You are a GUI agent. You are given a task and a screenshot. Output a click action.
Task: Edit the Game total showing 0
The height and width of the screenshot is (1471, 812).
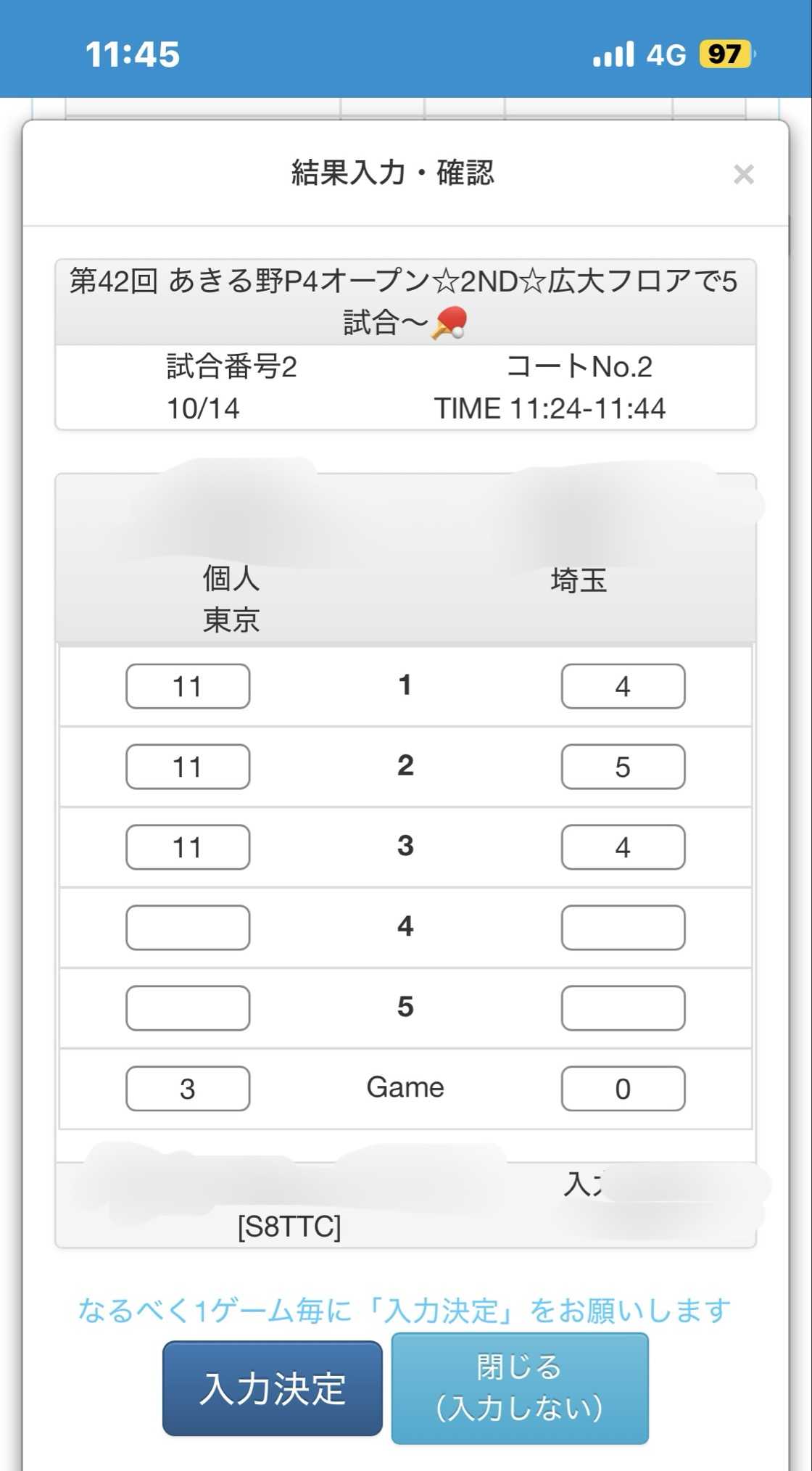[623, 1089]
